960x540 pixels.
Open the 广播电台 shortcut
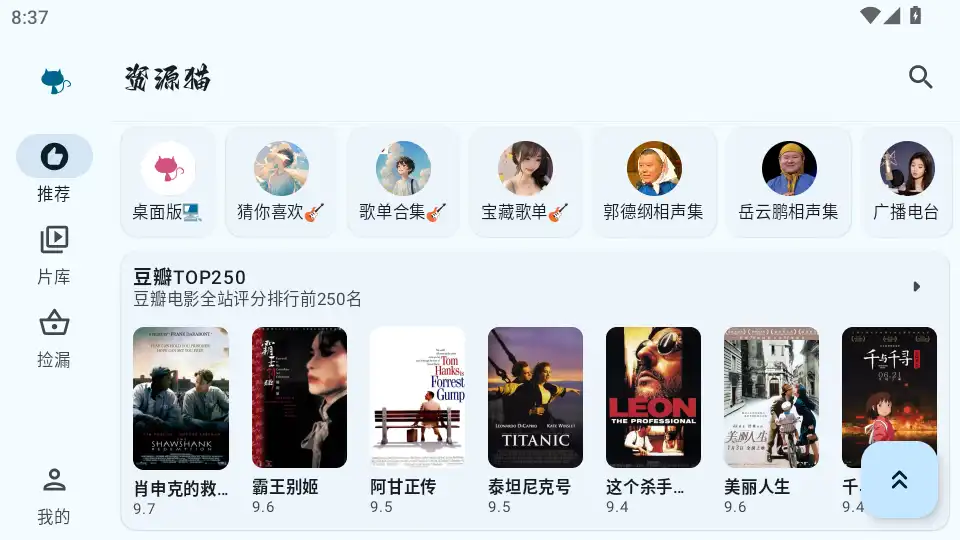pos(906,182)
